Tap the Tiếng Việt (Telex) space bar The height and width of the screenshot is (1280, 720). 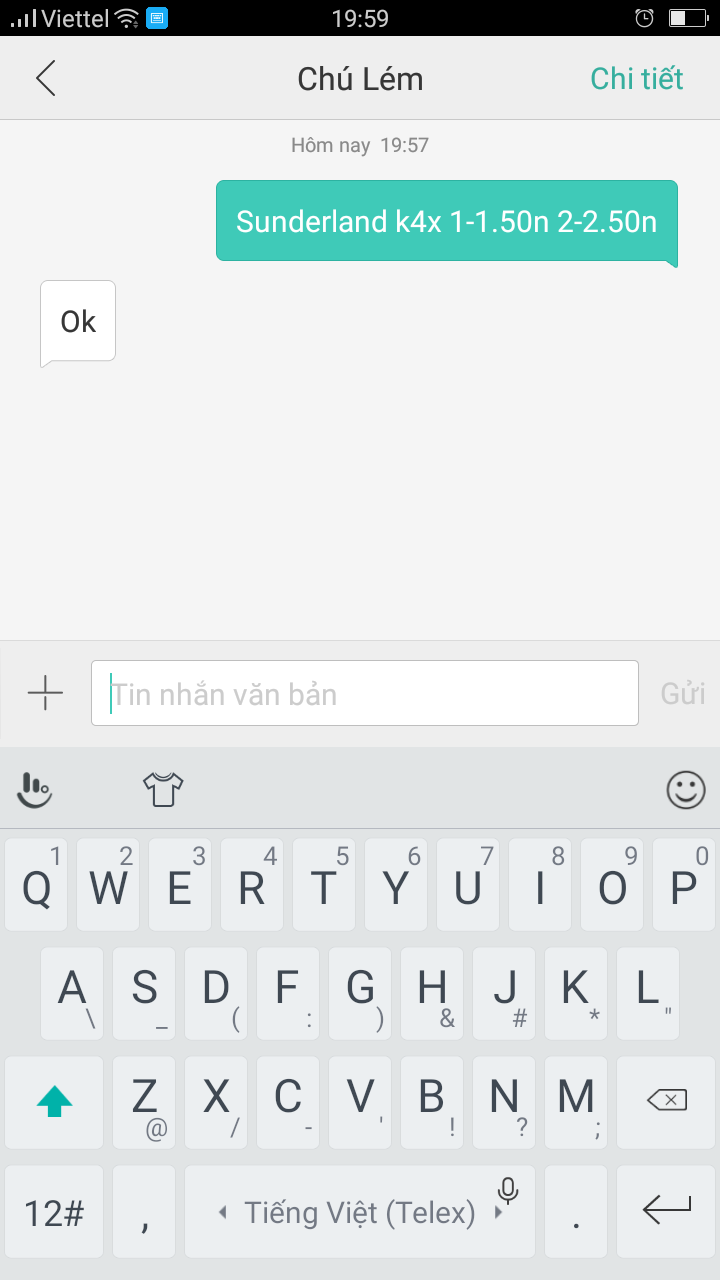(x=360, y=1212)
